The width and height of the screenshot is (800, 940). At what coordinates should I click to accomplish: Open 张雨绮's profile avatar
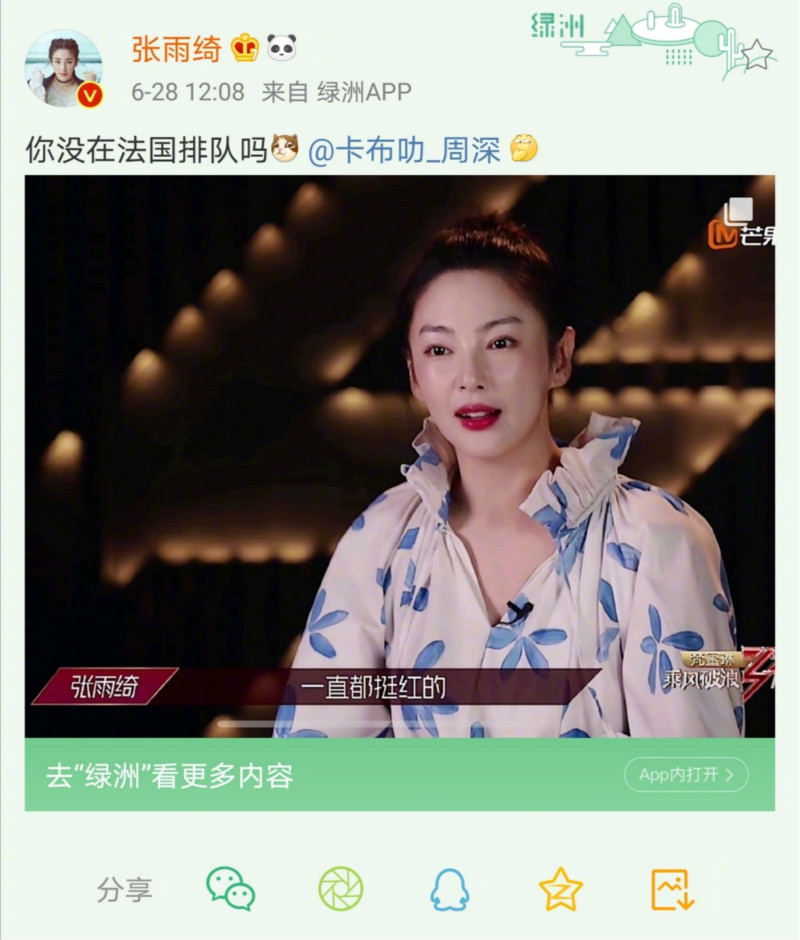click(63, 68)
